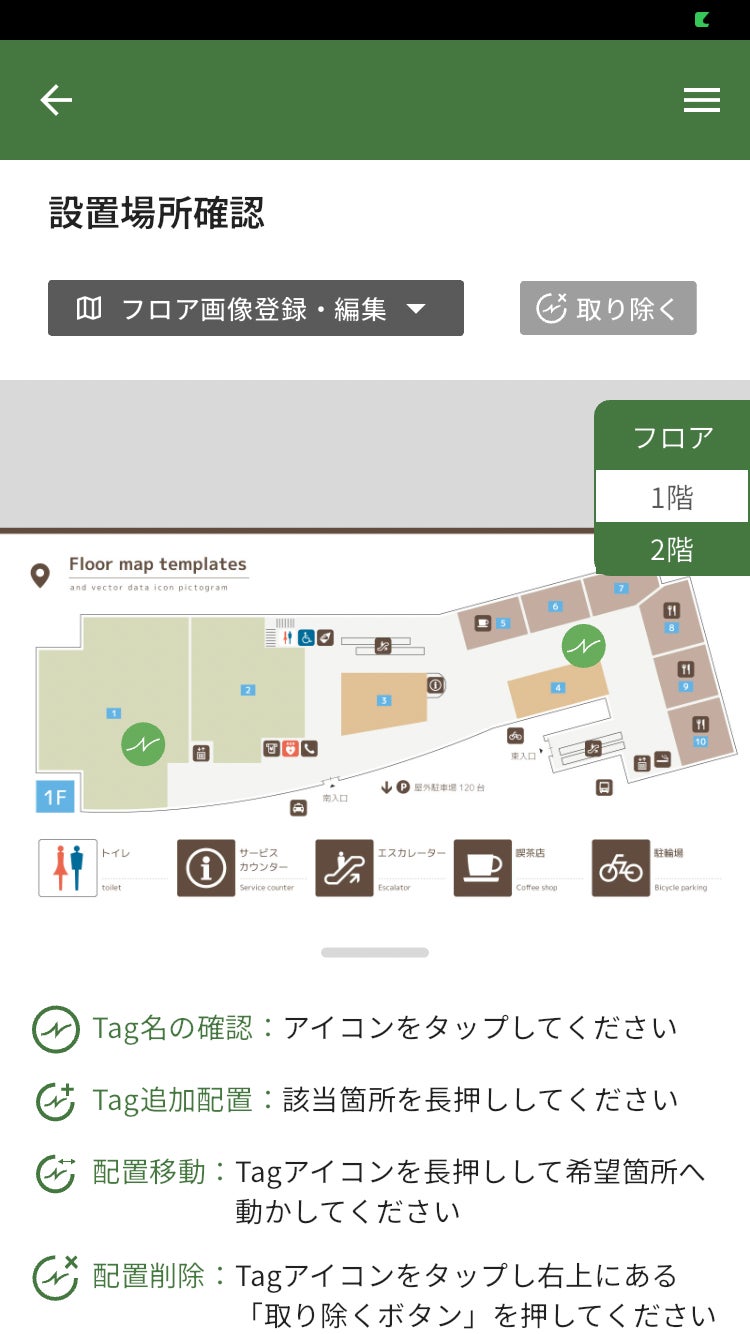
Task: Open the hamburger menu
Action: click(701, 100)
